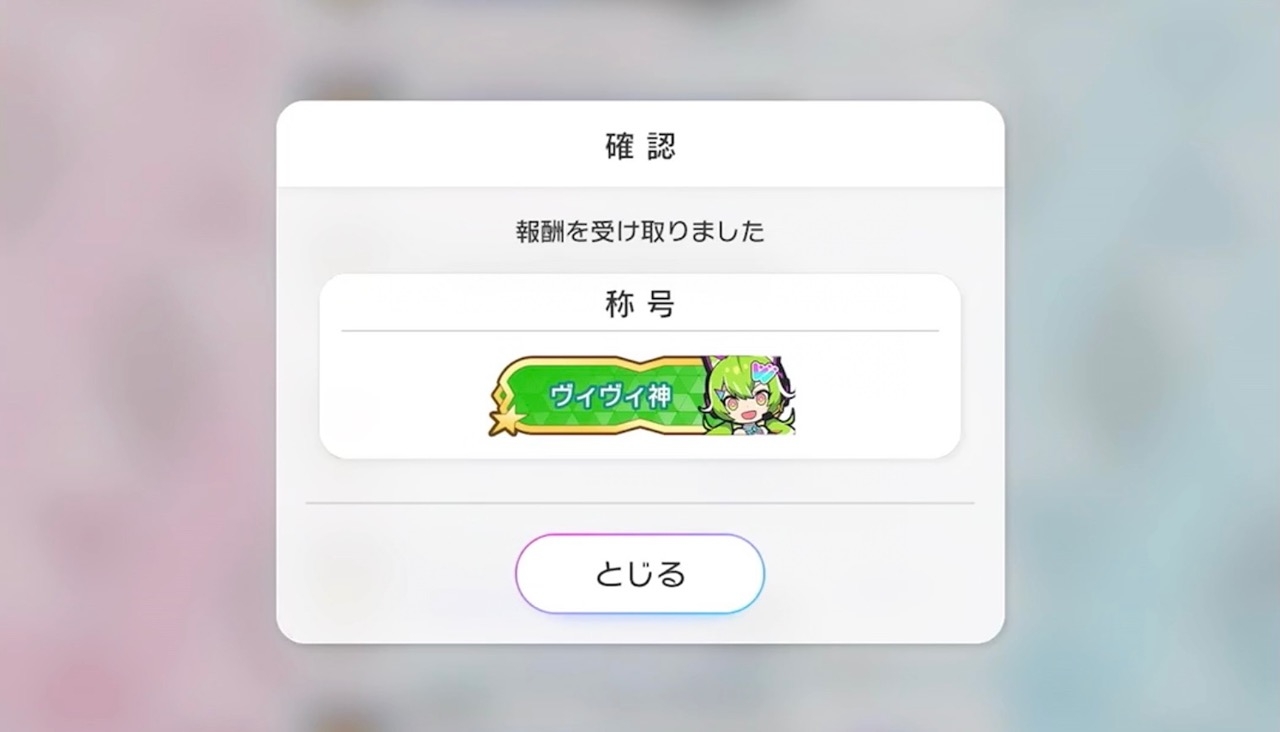Close the reward confirmation with とじる

[640, 574]
